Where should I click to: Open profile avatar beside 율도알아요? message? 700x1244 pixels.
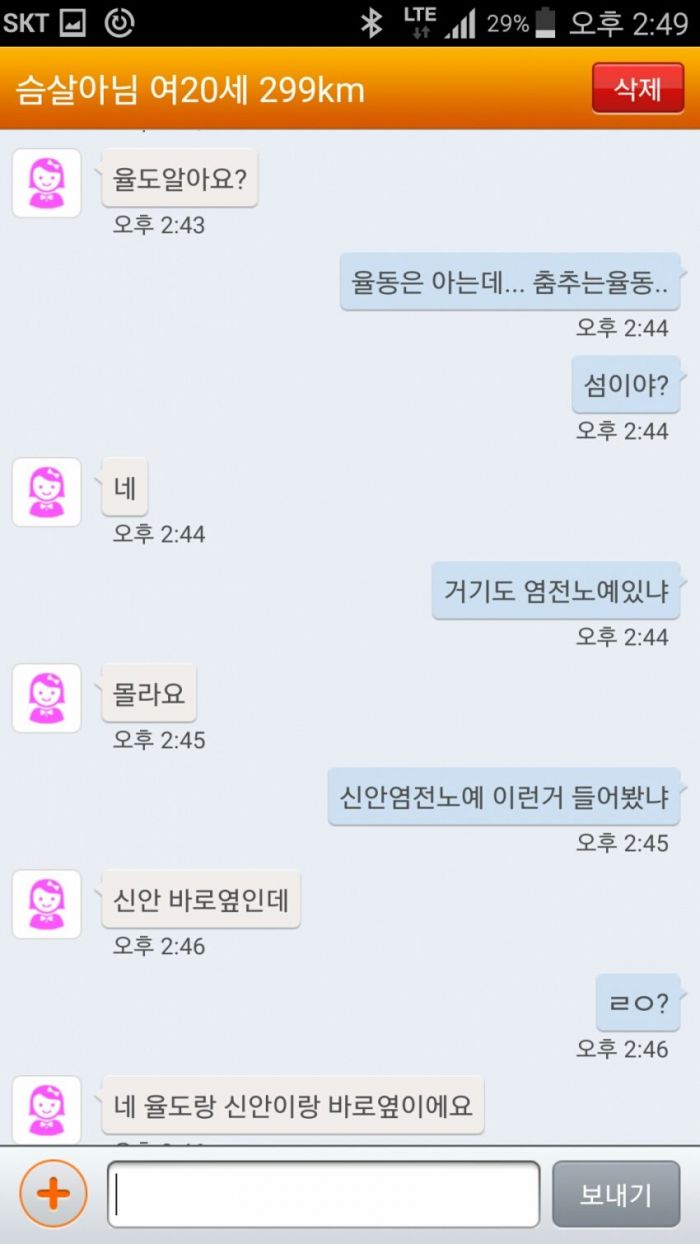coord(46,183)
